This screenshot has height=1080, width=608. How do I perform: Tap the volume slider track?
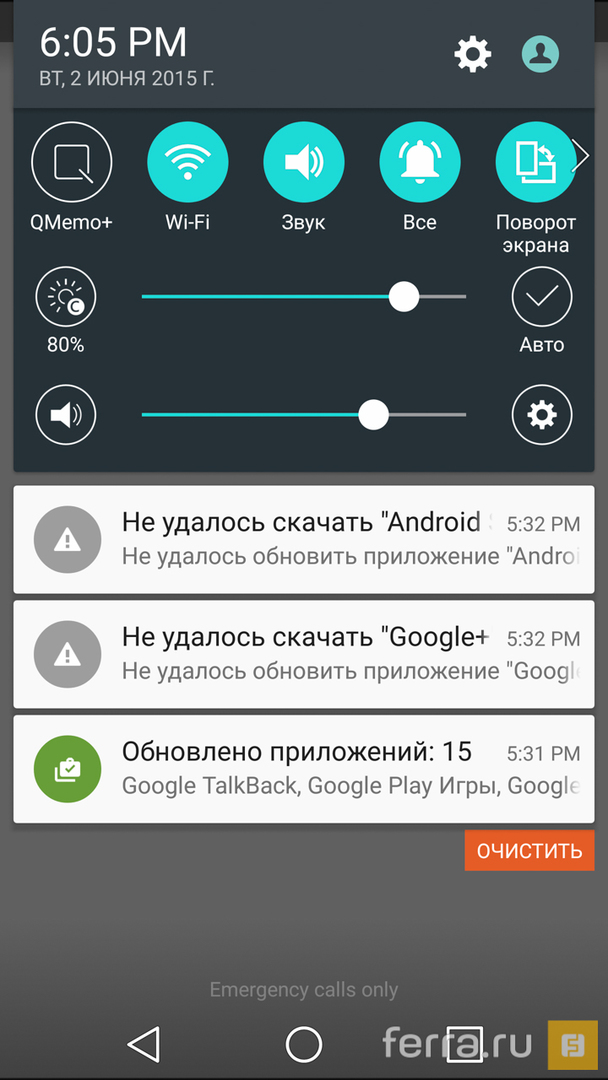[x=300, y=414]
